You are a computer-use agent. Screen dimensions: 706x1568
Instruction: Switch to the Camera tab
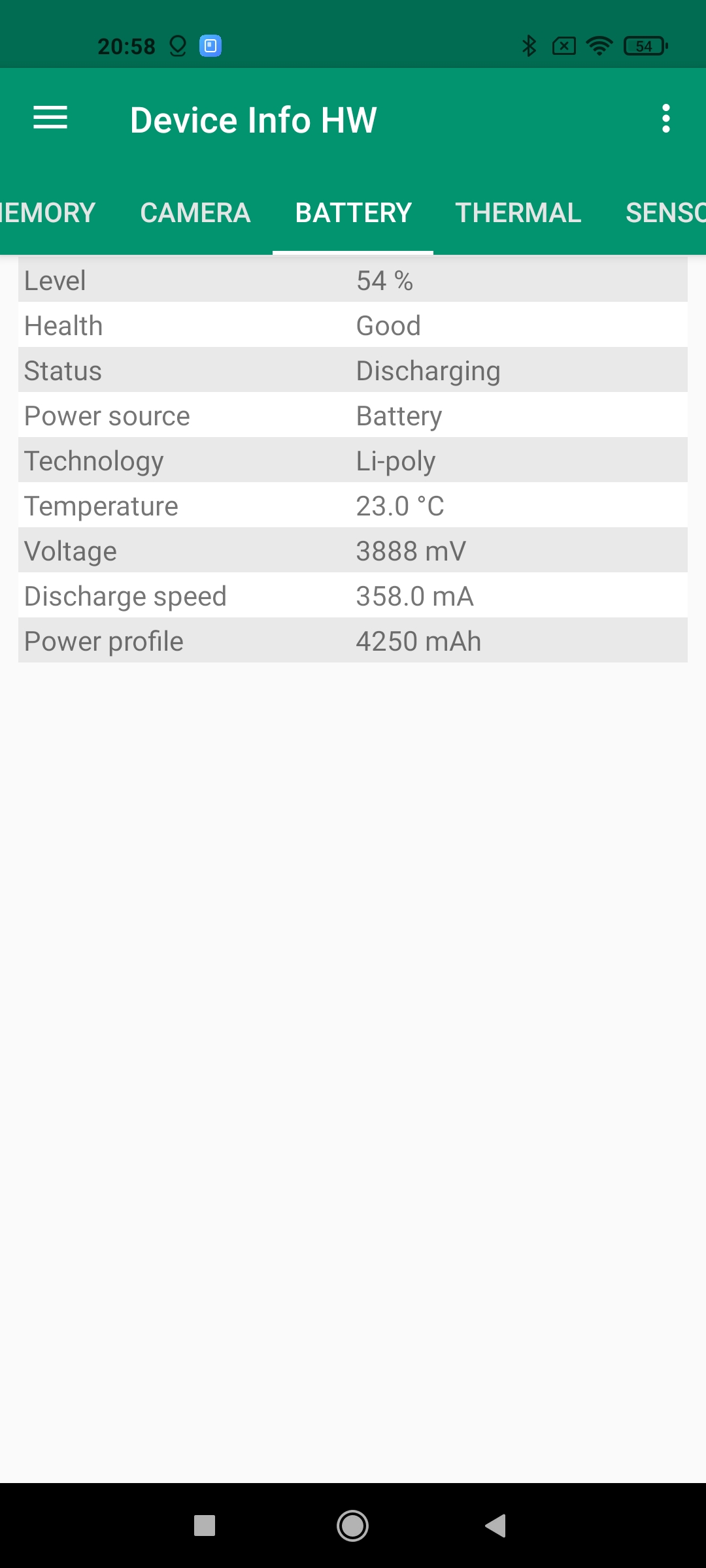pyautogui.click(x=195, y=213)
